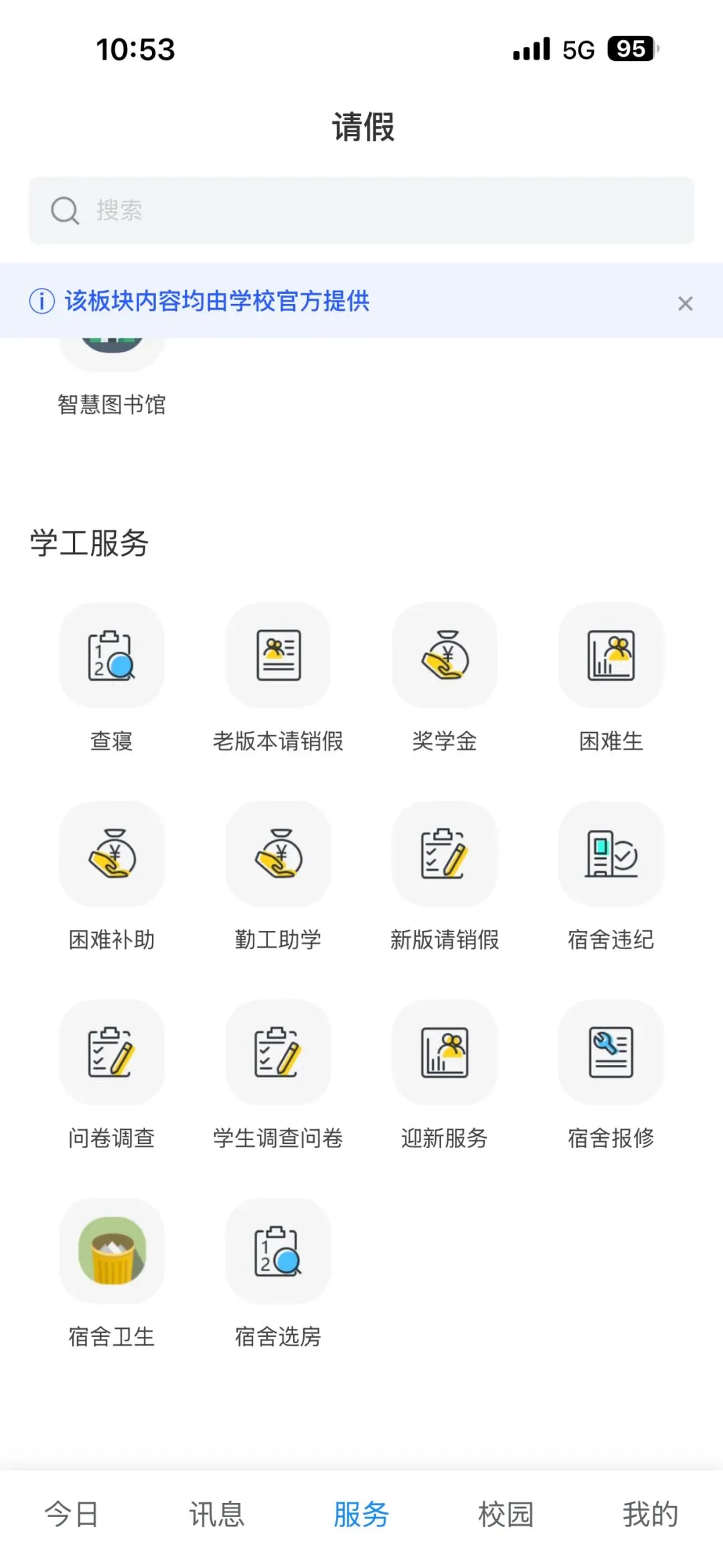
Task: Dismiss the 该板块内容均由学校官方提供 notice
Action: (x=685, y=303)
